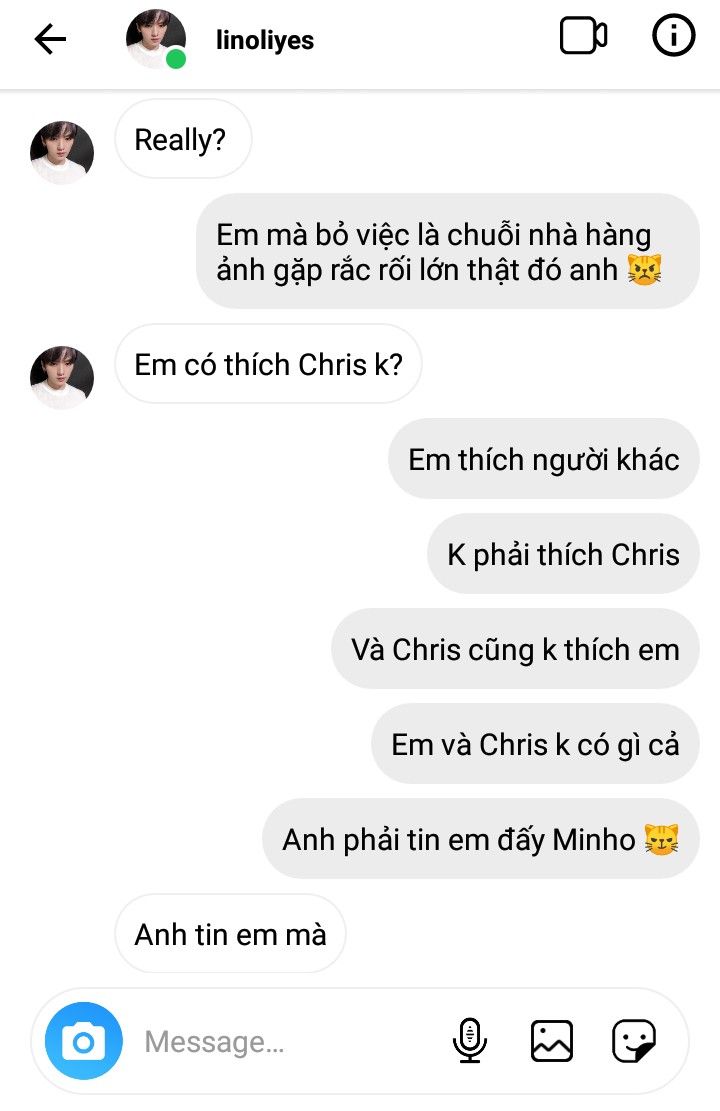Record a voice message with the microphone
This screenshot has width=720, height=1111.
click(469, 1041)
